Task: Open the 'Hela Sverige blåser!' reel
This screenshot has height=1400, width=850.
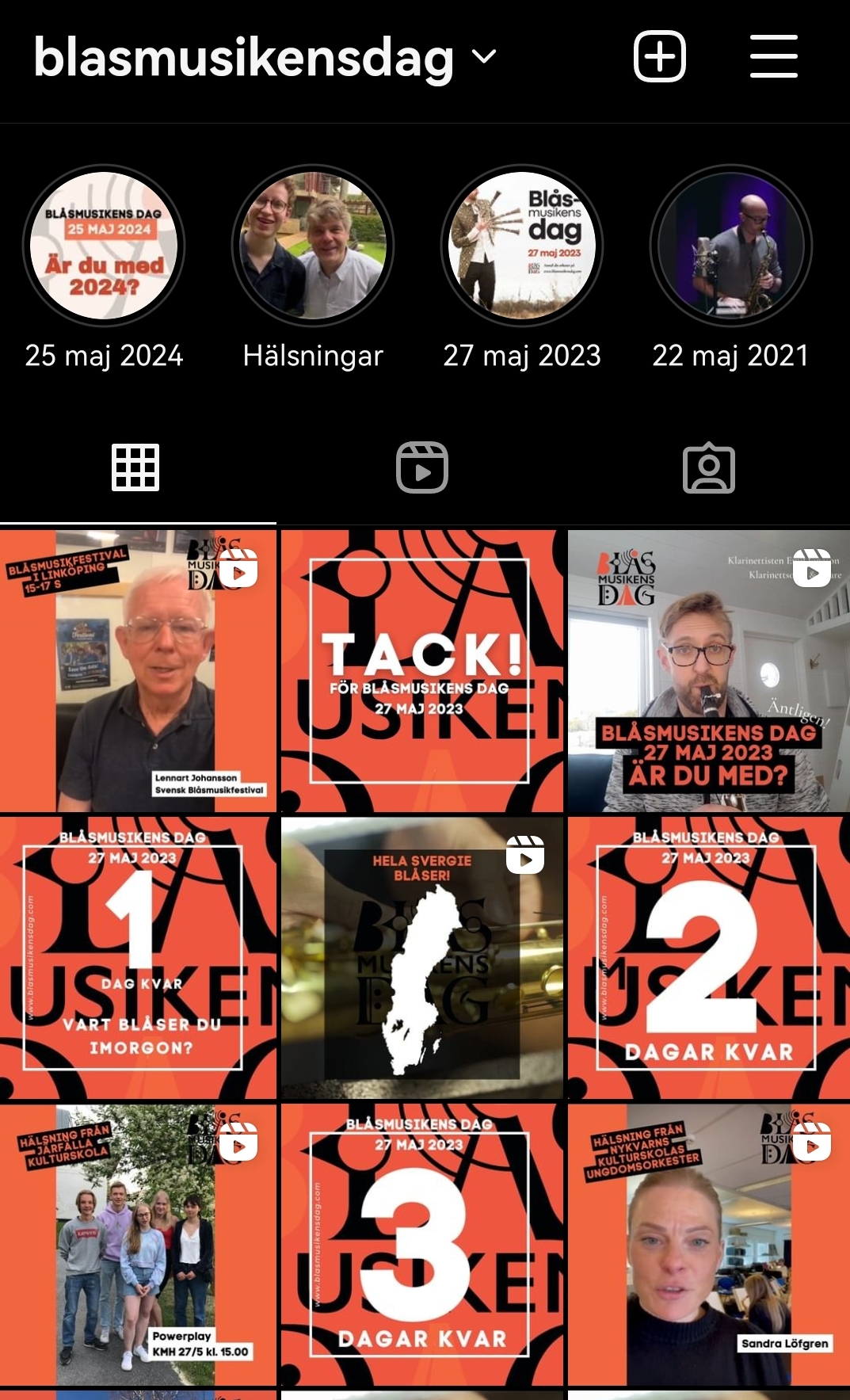Action: coord(421,958)
